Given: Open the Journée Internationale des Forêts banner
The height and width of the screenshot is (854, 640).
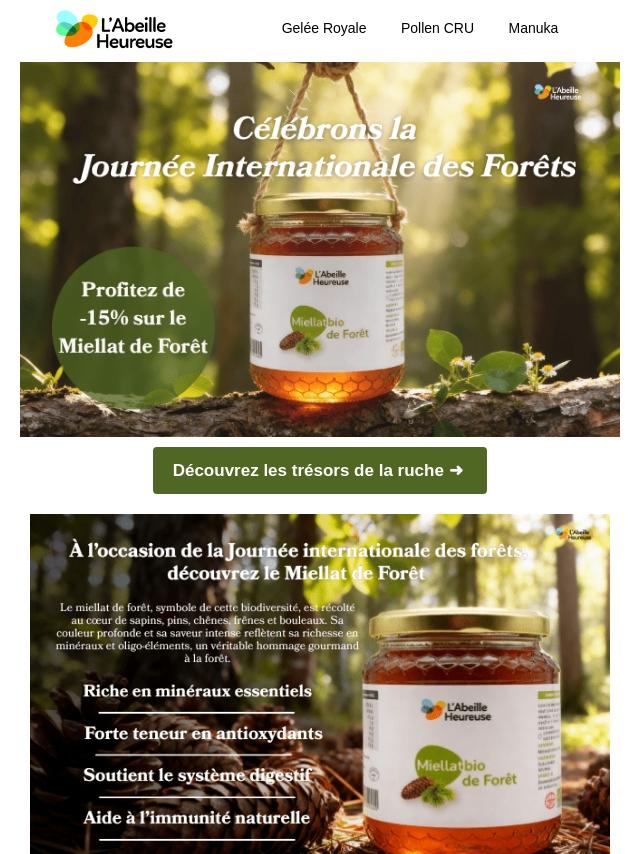Looking at the screenshot, I should click(320, 249).
